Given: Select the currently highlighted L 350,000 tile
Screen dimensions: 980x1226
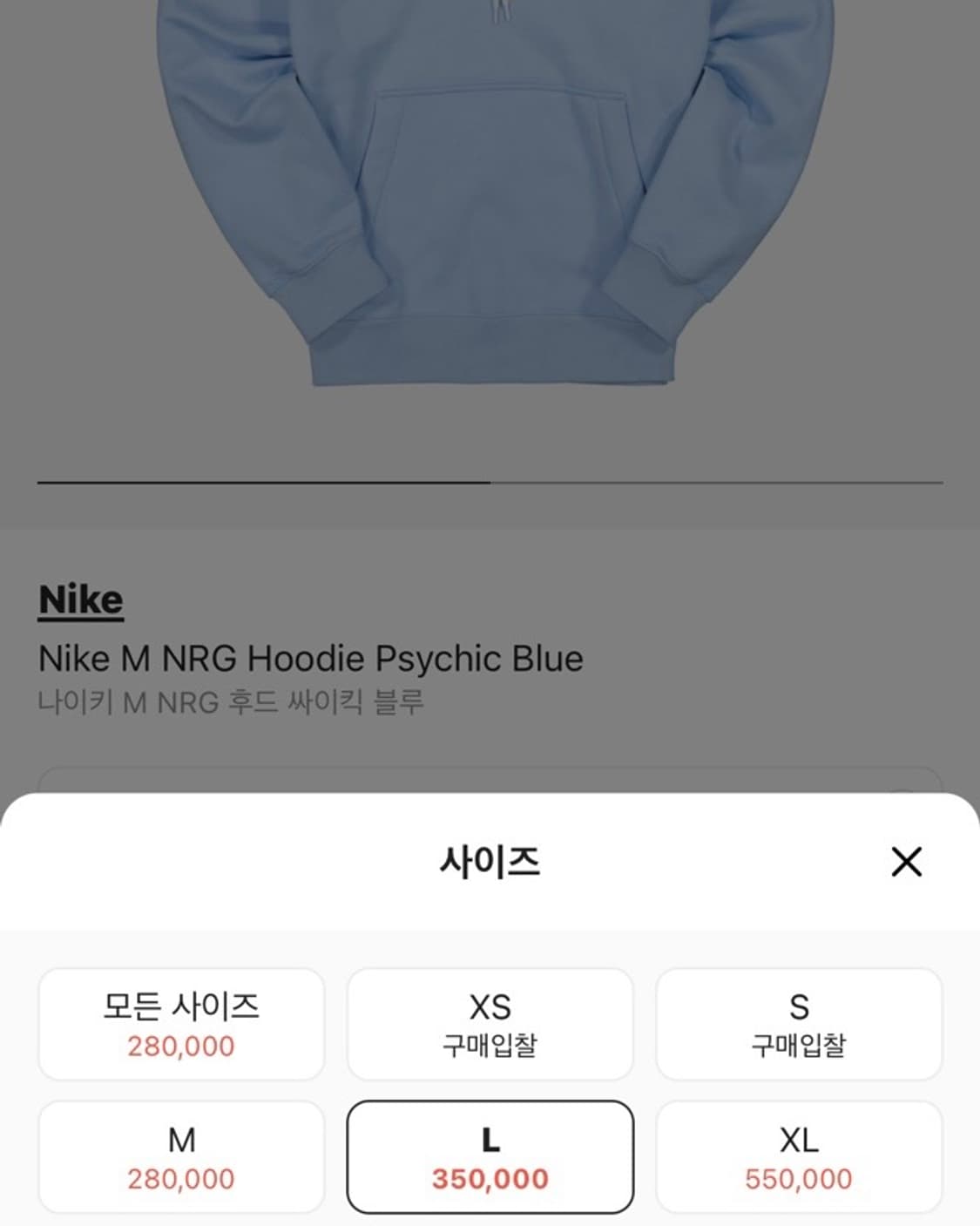Looking at the screenshot, I should 490,1156.
